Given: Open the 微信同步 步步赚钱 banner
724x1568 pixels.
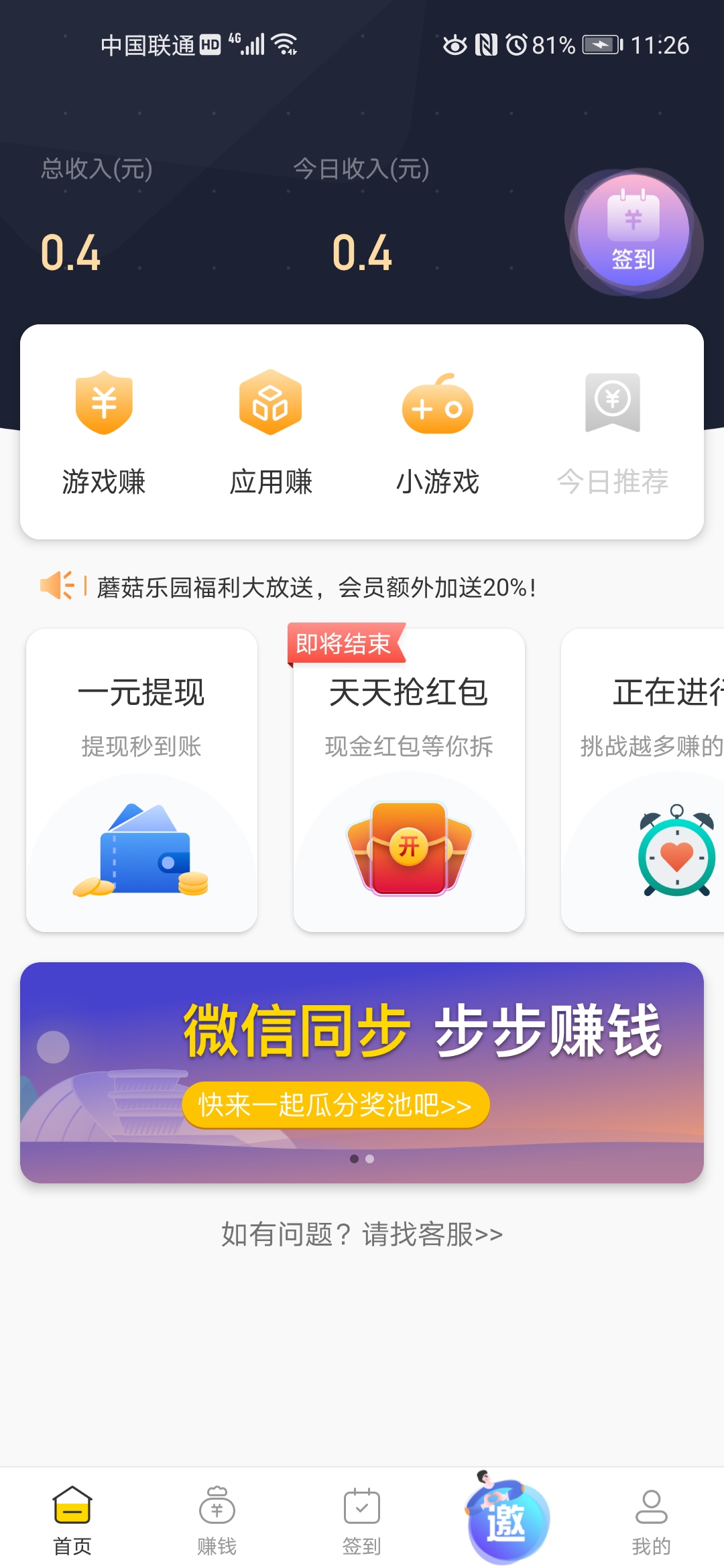Looking at the screenshot, I should coord(362,1072).
